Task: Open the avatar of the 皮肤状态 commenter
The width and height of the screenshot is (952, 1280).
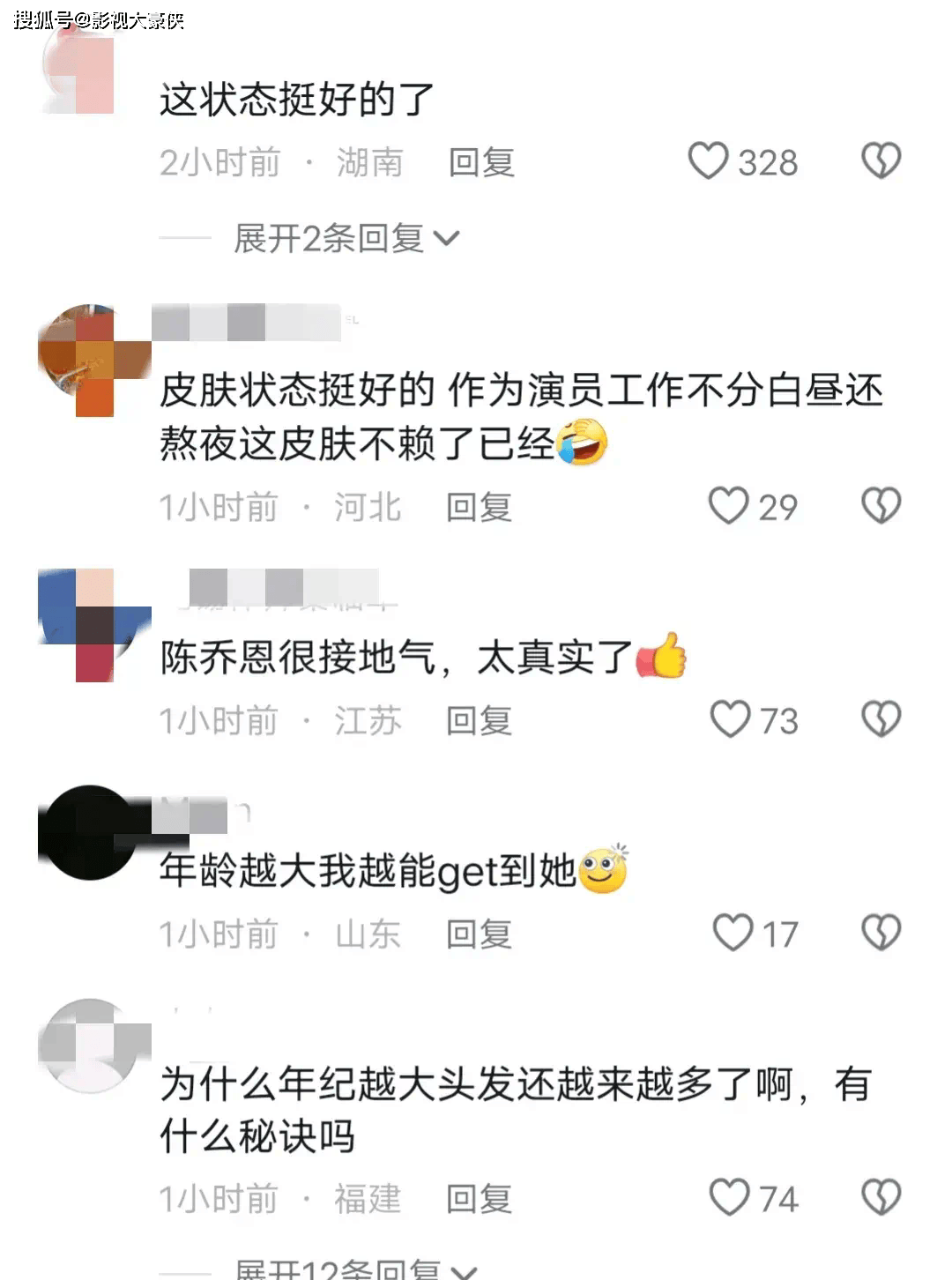Action: (x=94, y=361)
